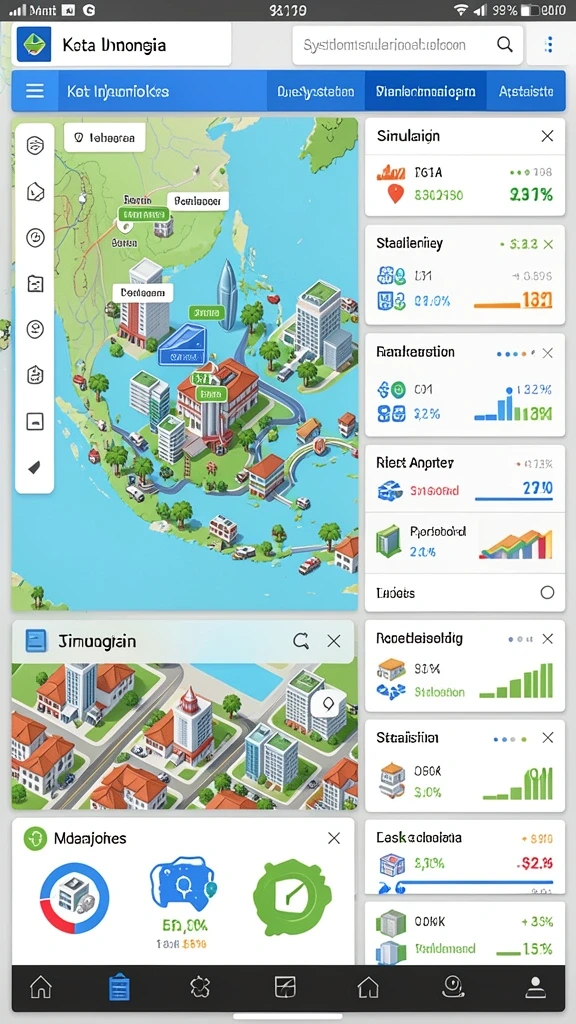
Task: Close the Staelienley card
Action: 548,244
